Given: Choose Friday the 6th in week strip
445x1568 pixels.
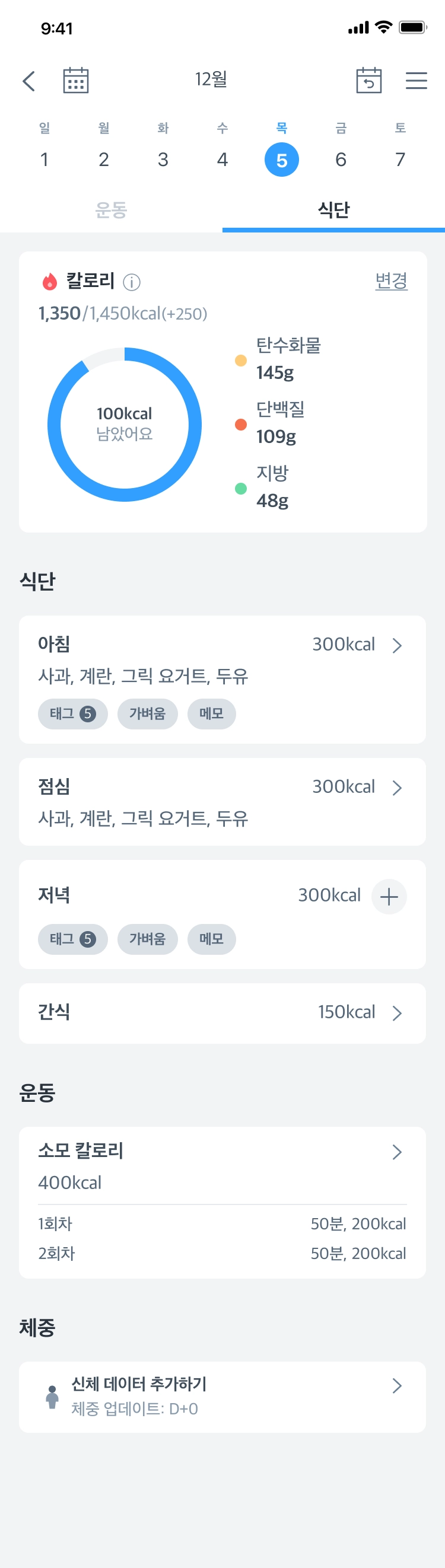Looking at the screenshot, I should coord(341,160).
